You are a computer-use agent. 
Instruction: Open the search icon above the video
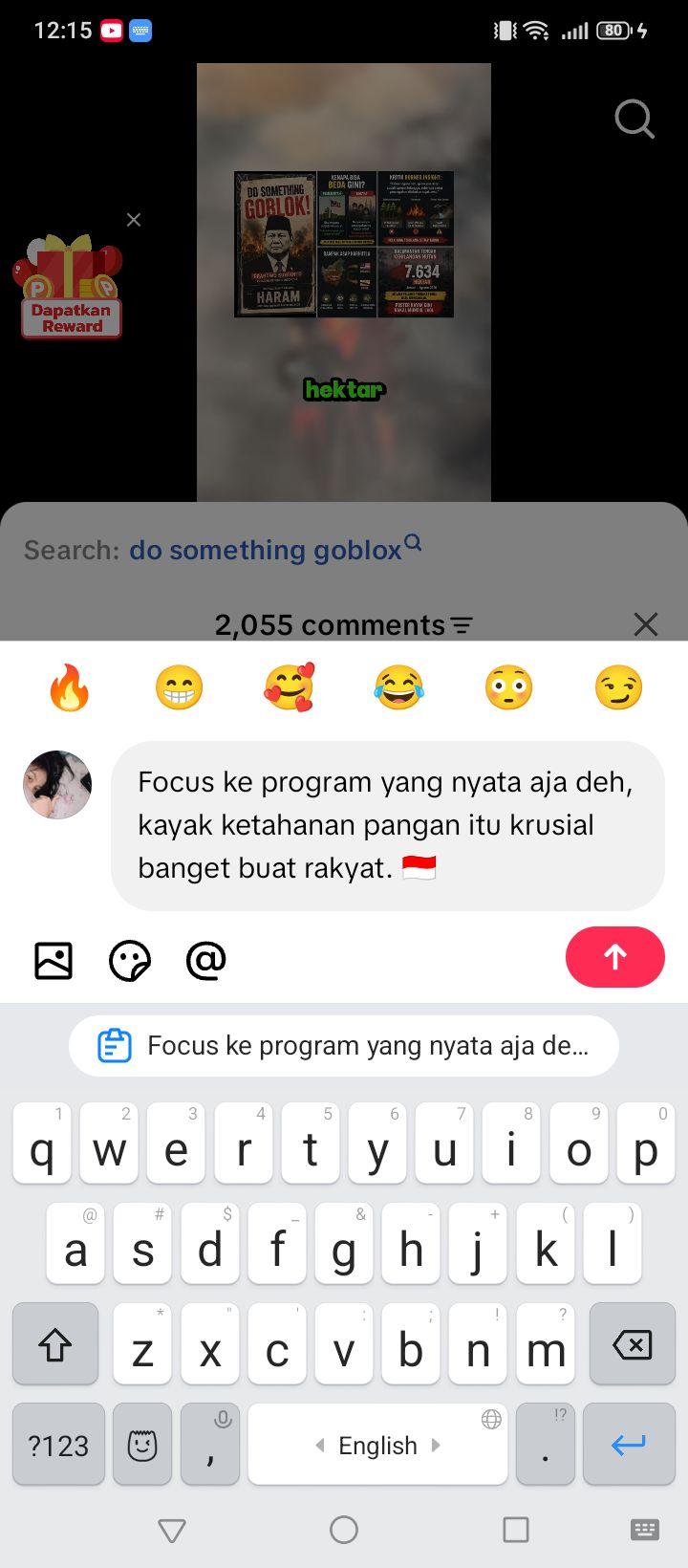[634, 120]
